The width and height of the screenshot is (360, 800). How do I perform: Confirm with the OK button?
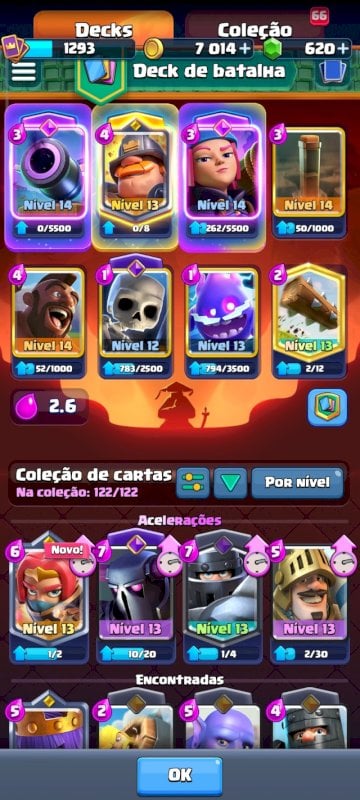179,775
